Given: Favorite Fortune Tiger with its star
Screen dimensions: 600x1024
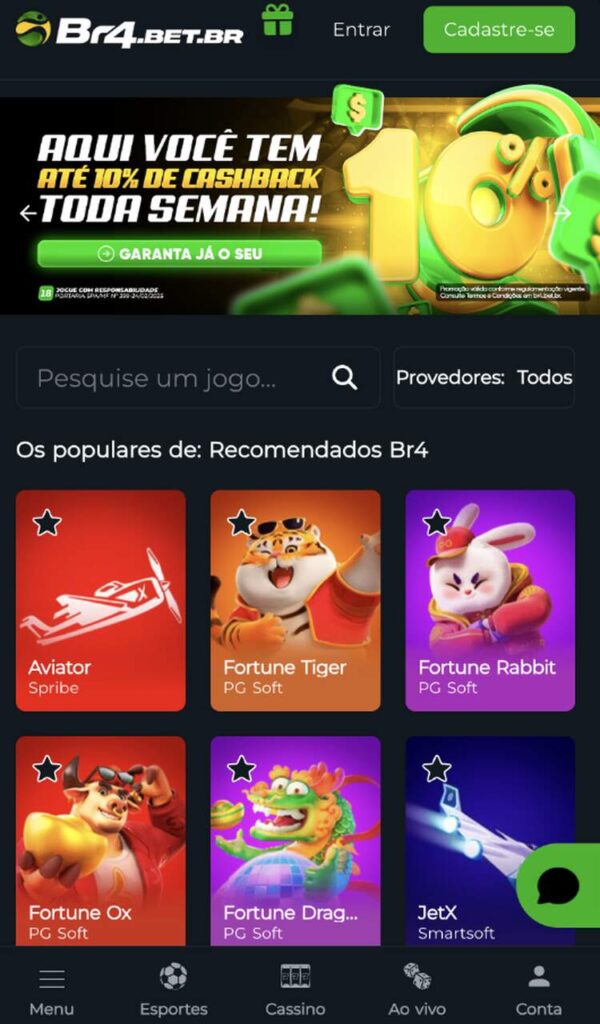Looking at the screenshot, I should pyautogui.click(x=241, y=523).
